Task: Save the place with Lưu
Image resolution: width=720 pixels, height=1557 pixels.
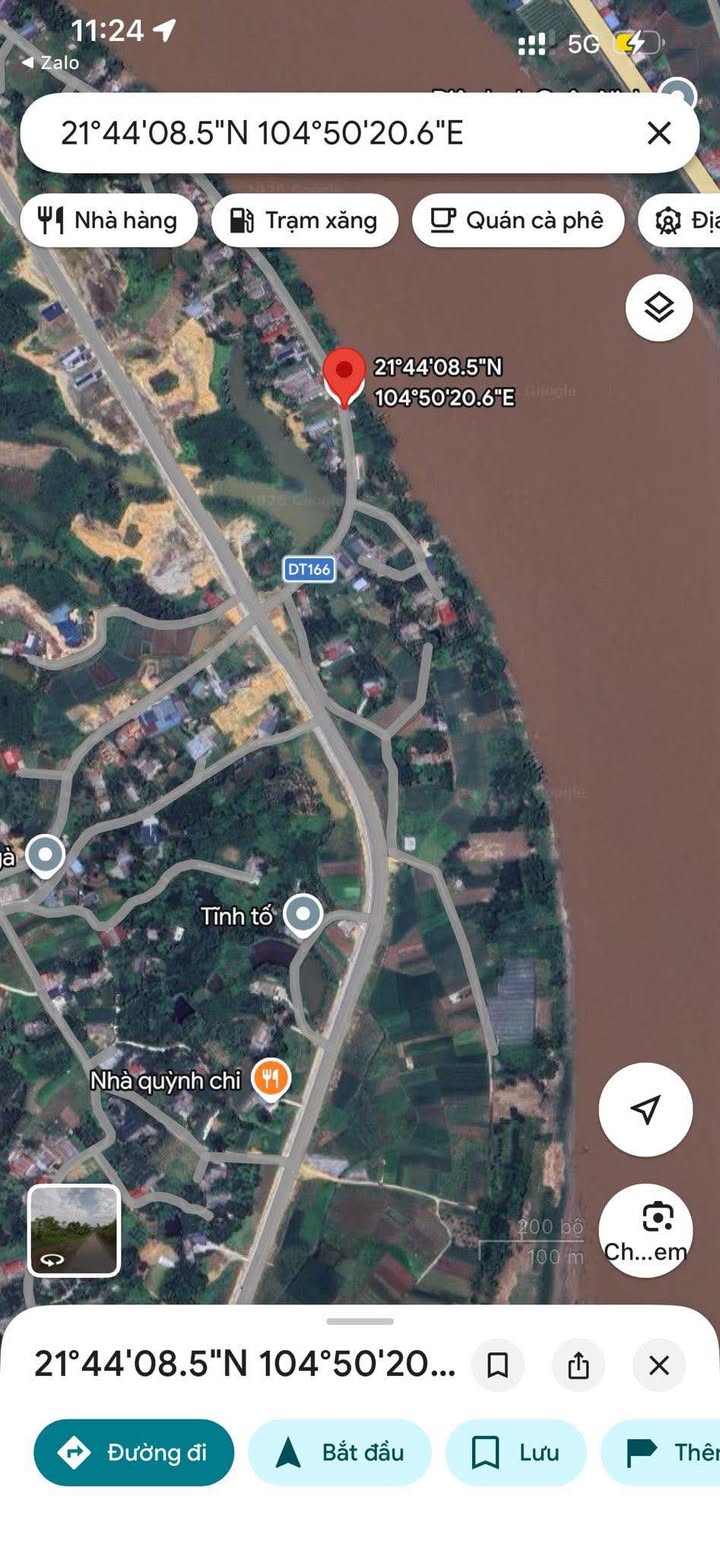Action: (x=515, y=1452)
